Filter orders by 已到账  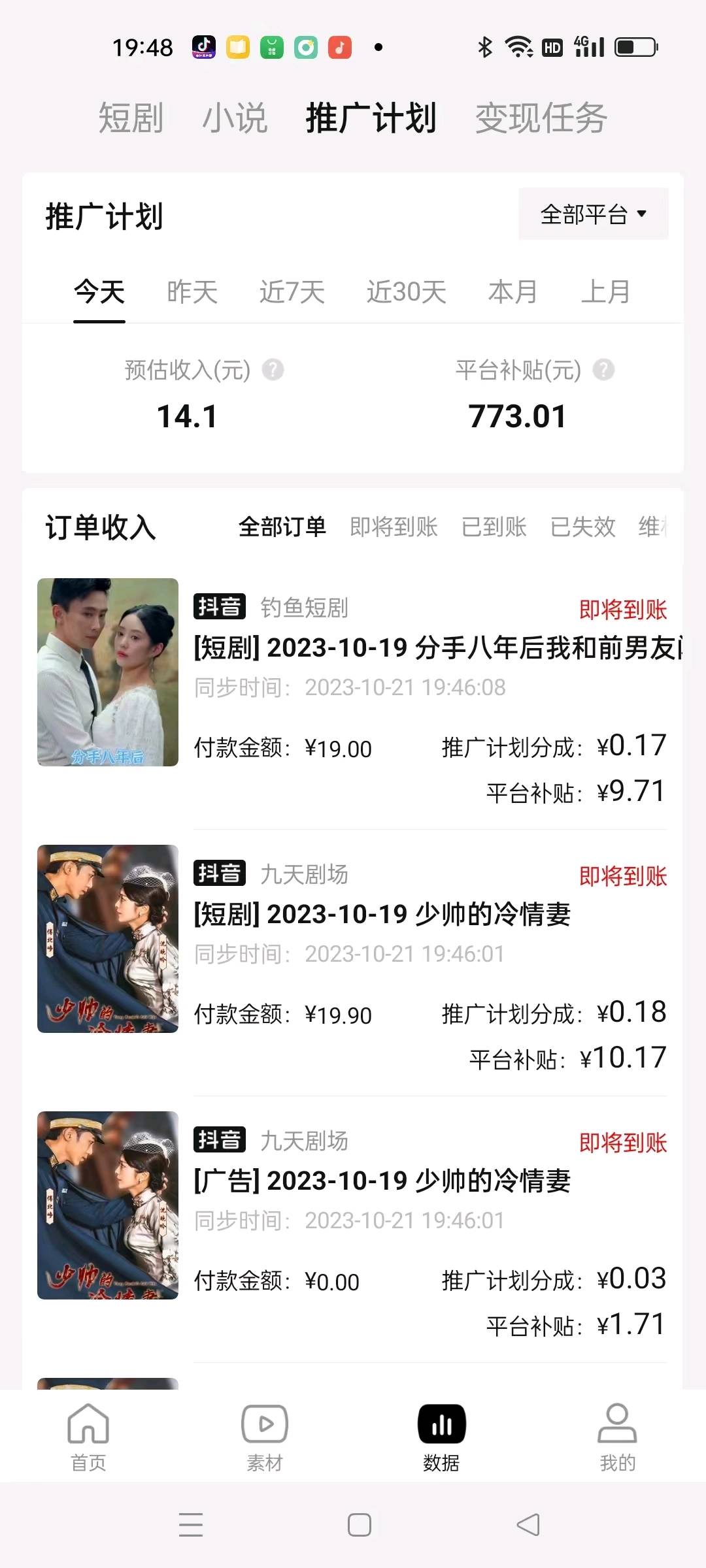coord(494,527)
